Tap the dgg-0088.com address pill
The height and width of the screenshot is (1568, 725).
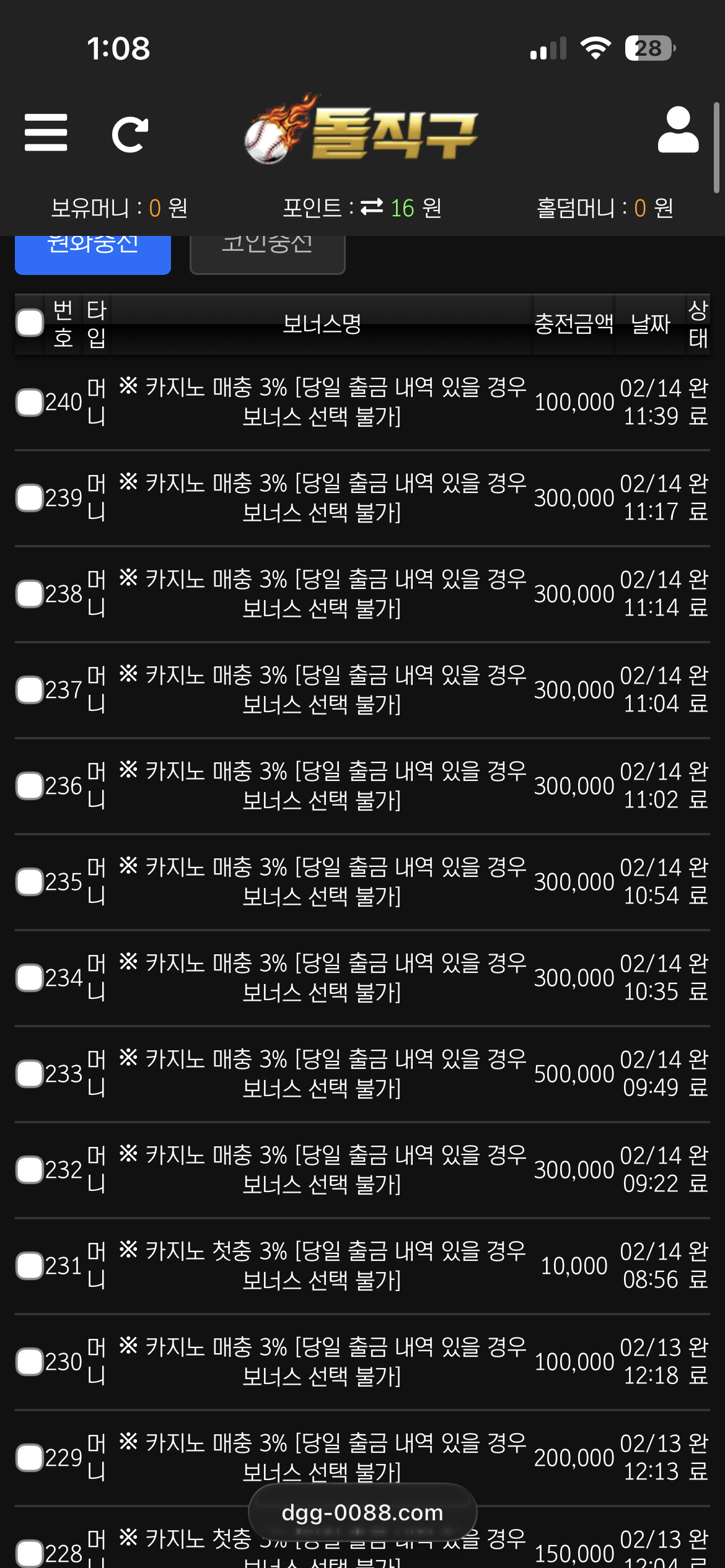(362, 1512)
